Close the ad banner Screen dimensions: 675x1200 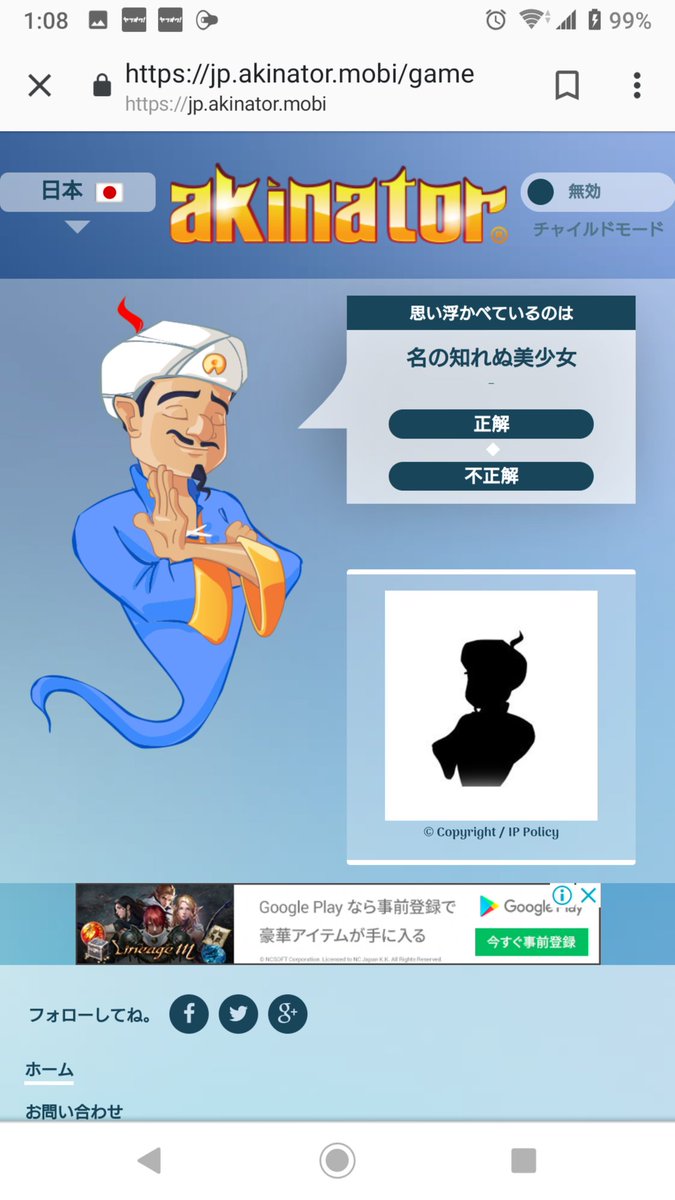pos(589,895)
